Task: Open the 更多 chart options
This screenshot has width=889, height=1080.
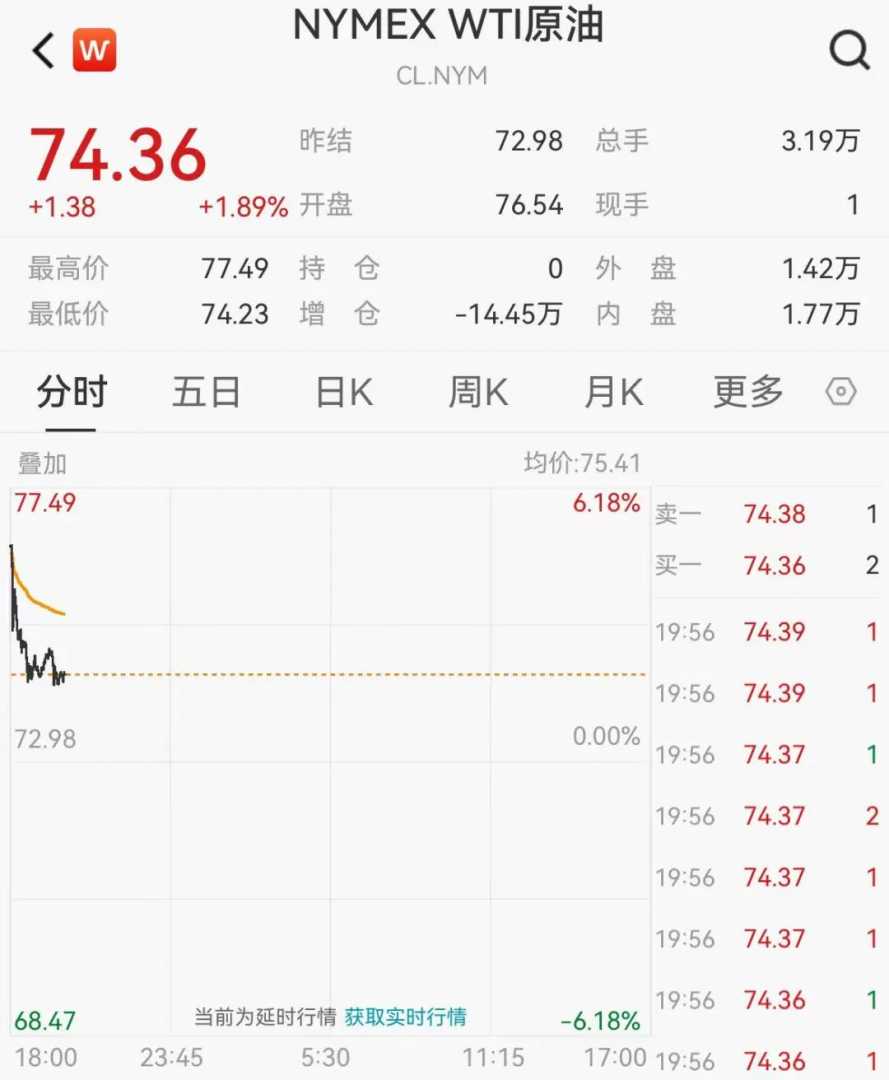Action: [747, 392]
